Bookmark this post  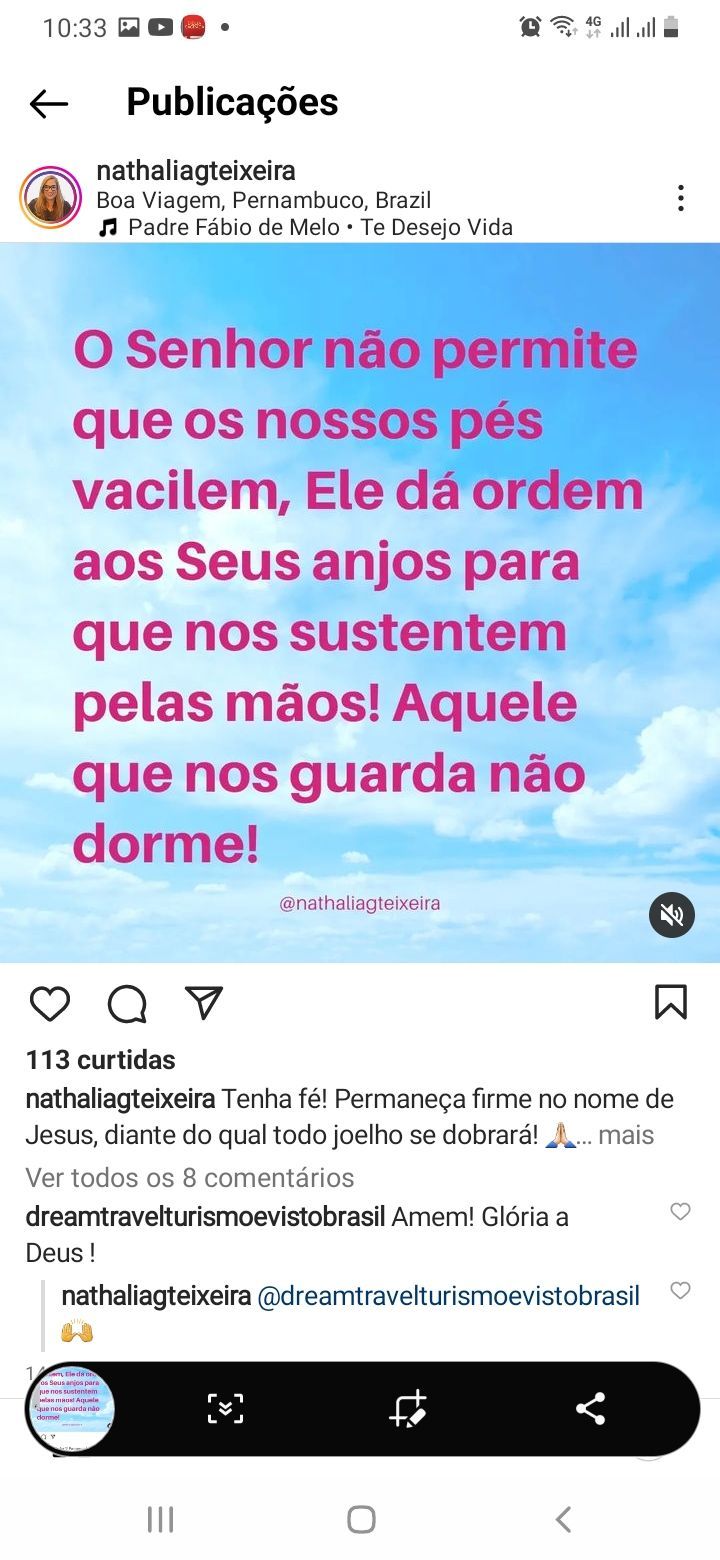pyautogui.click(x=670, y=1002)
